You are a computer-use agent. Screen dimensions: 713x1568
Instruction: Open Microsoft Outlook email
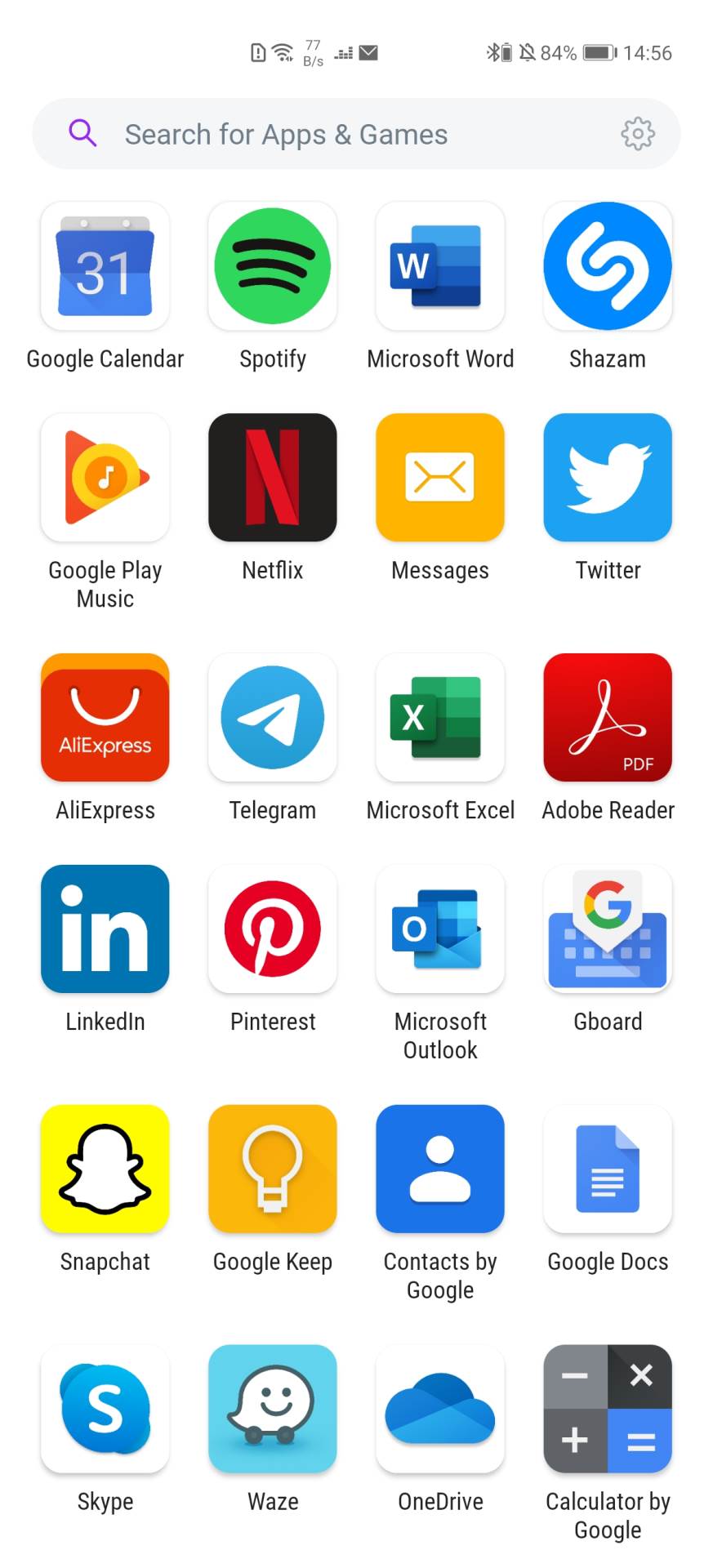pos(439,929)
